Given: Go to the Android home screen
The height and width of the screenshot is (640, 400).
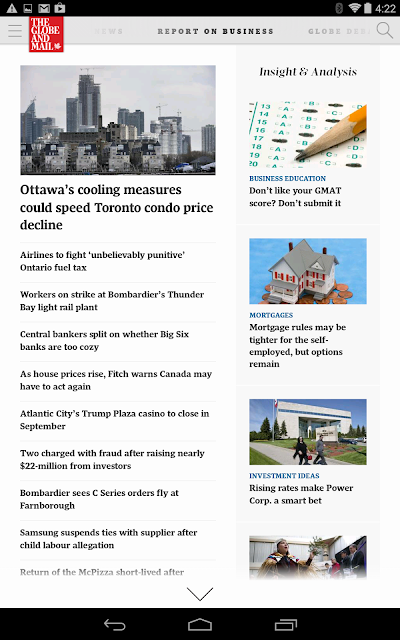Looking at the screenshot, I should coord(200,624).
